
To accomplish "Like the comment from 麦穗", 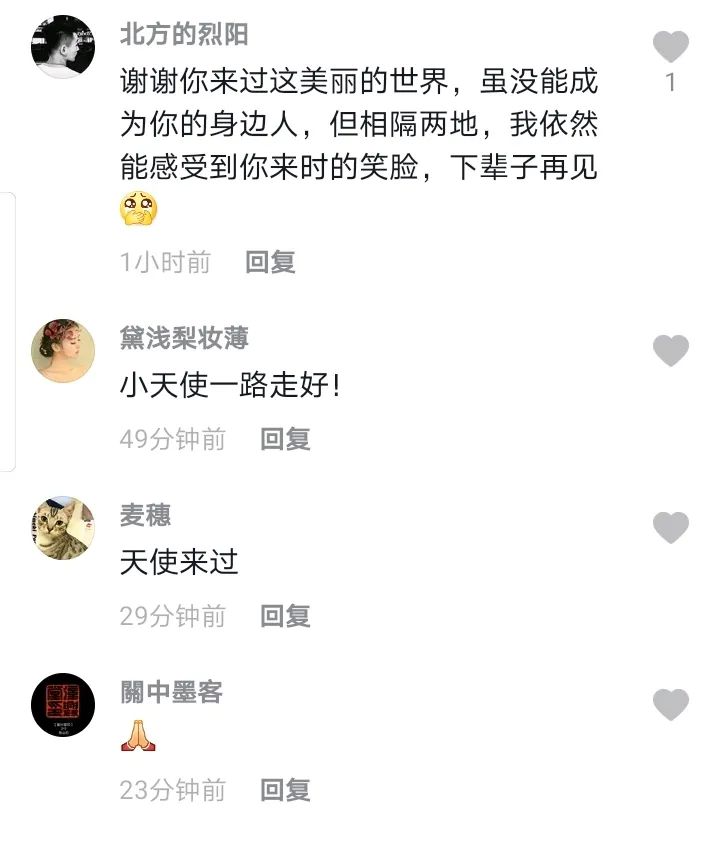I will (670, 527).
